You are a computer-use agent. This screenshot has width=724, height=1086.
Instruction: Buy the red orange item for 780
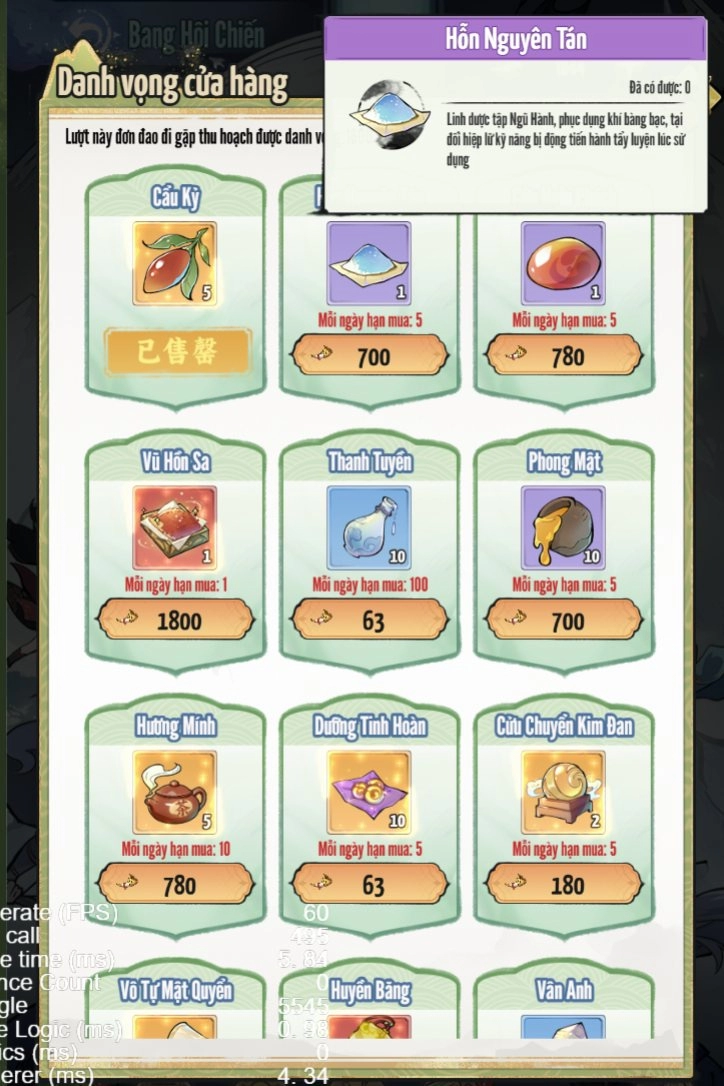pyautogui.click(x=564, y=356)
